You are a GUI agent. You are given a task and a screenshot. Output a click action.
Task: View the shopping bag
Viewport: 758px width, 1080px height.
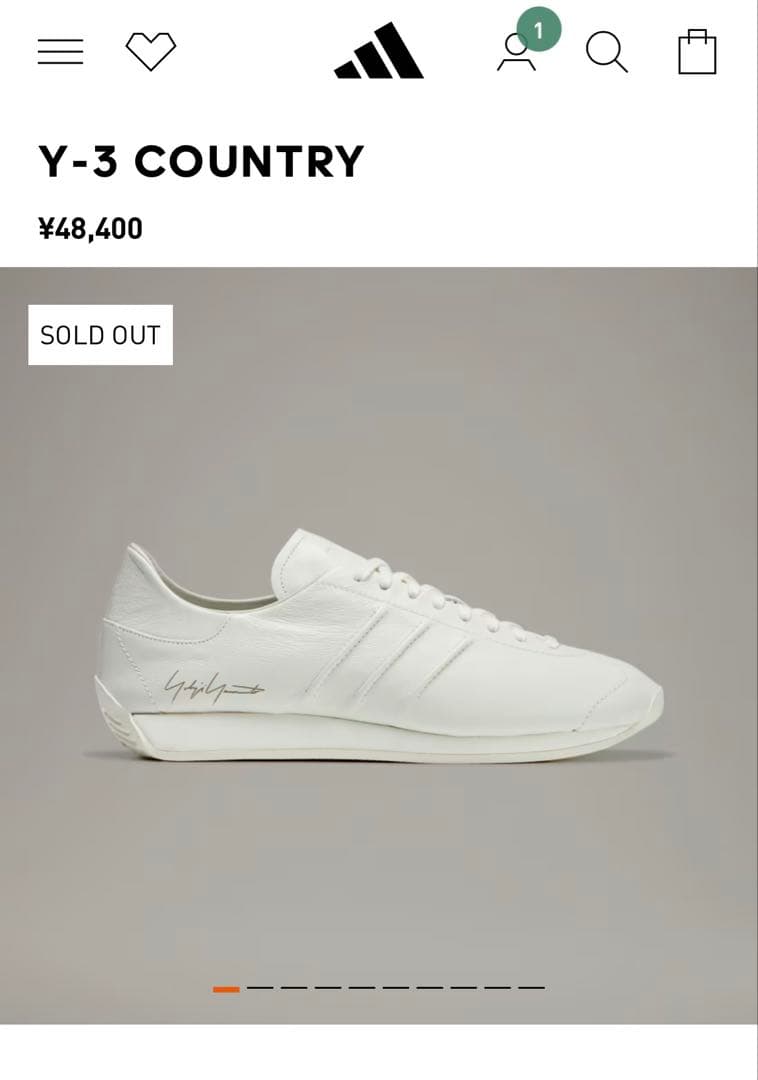(697, 52)
